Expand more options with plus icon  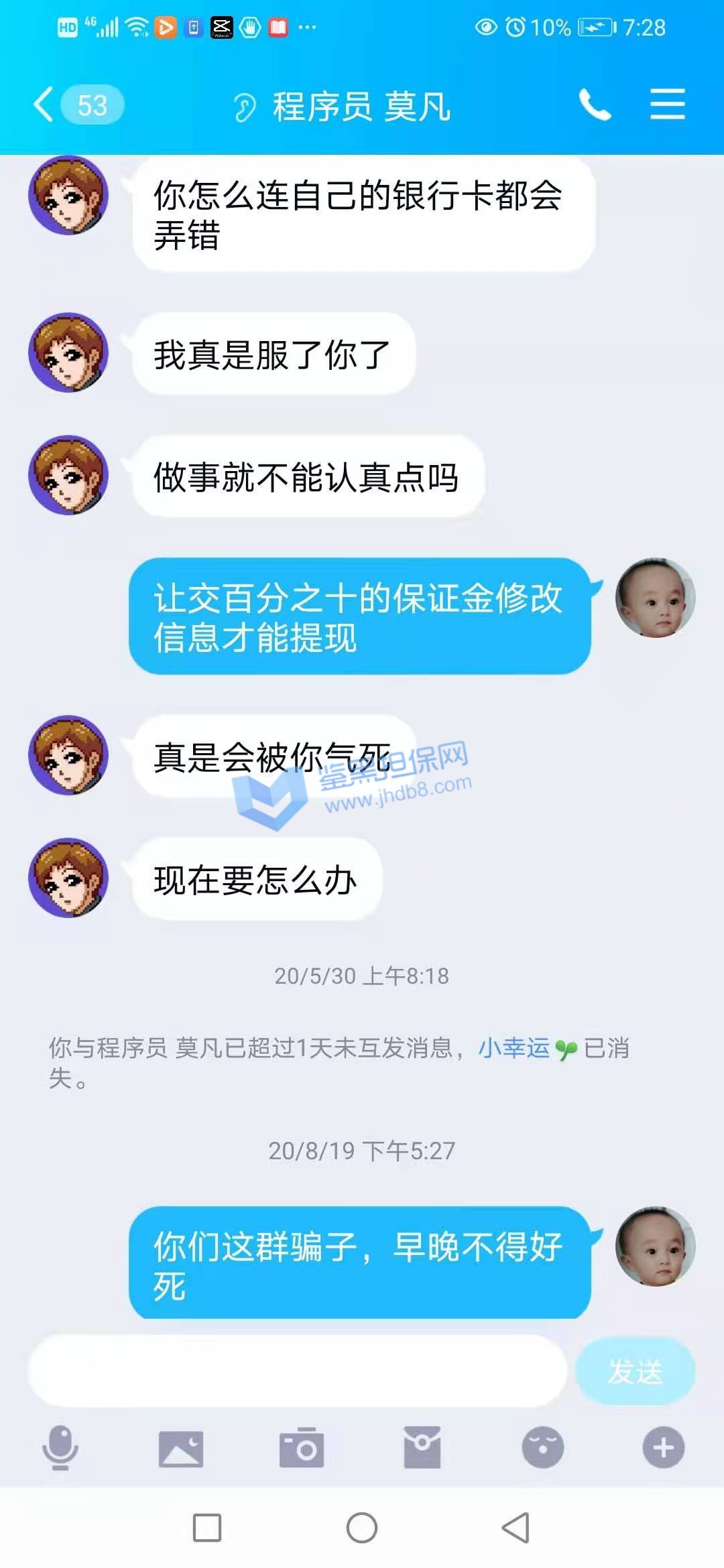coord(663,1449)
